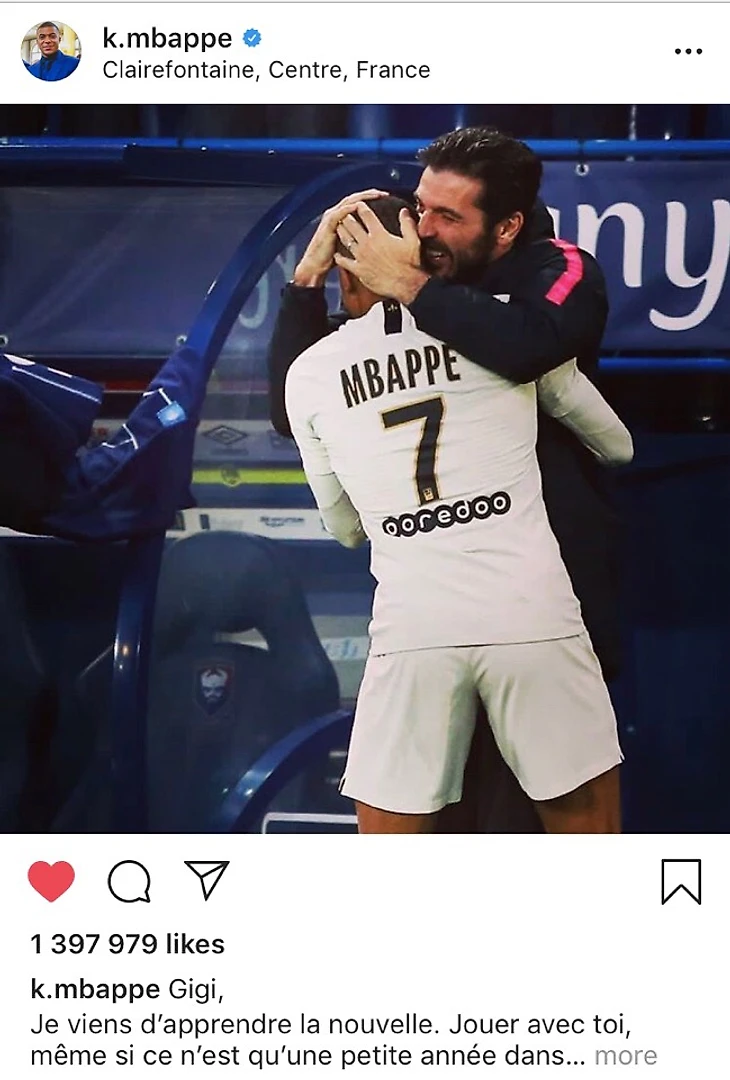Share the post via the paper plane icon
Viewport: 730px width, 1080px height.
pyautogui.click(x=207, y=880)
